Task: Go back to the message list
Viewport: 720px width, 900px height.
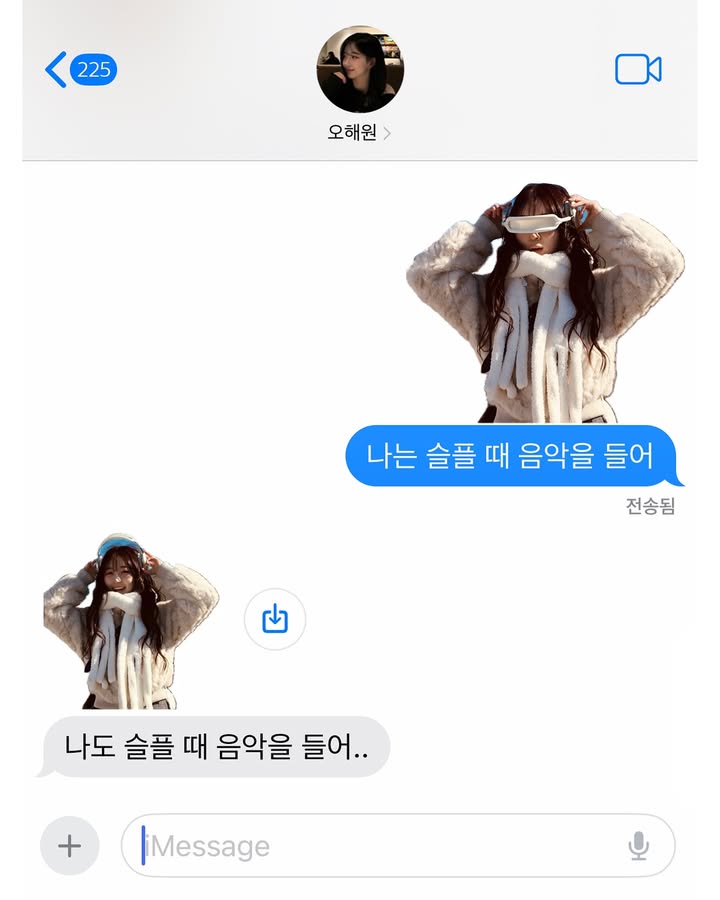Action: click(x=80, y=70)
